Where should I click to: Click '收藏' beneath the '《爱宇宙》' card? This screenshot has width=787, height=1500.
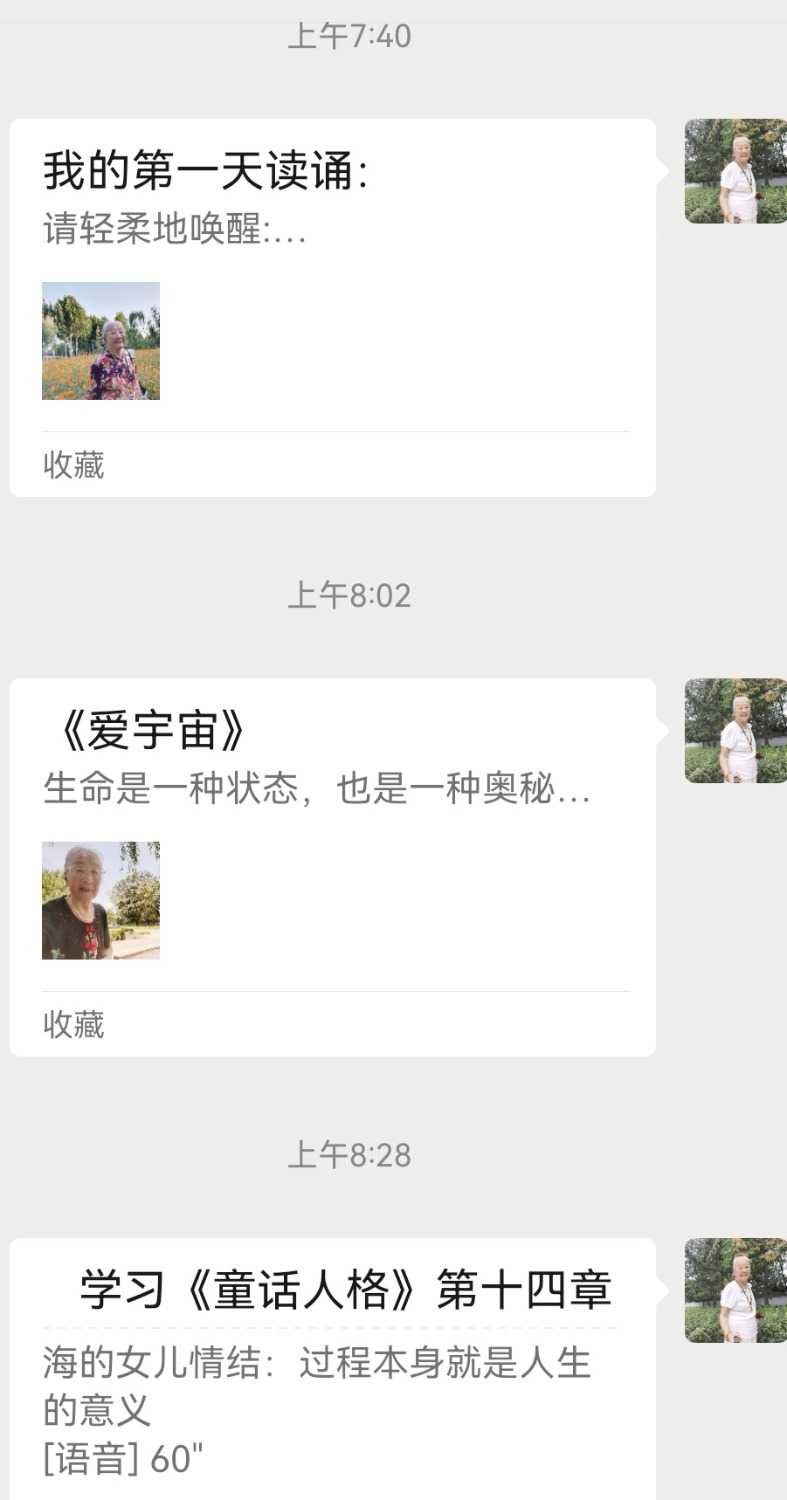coord(71,1025)
